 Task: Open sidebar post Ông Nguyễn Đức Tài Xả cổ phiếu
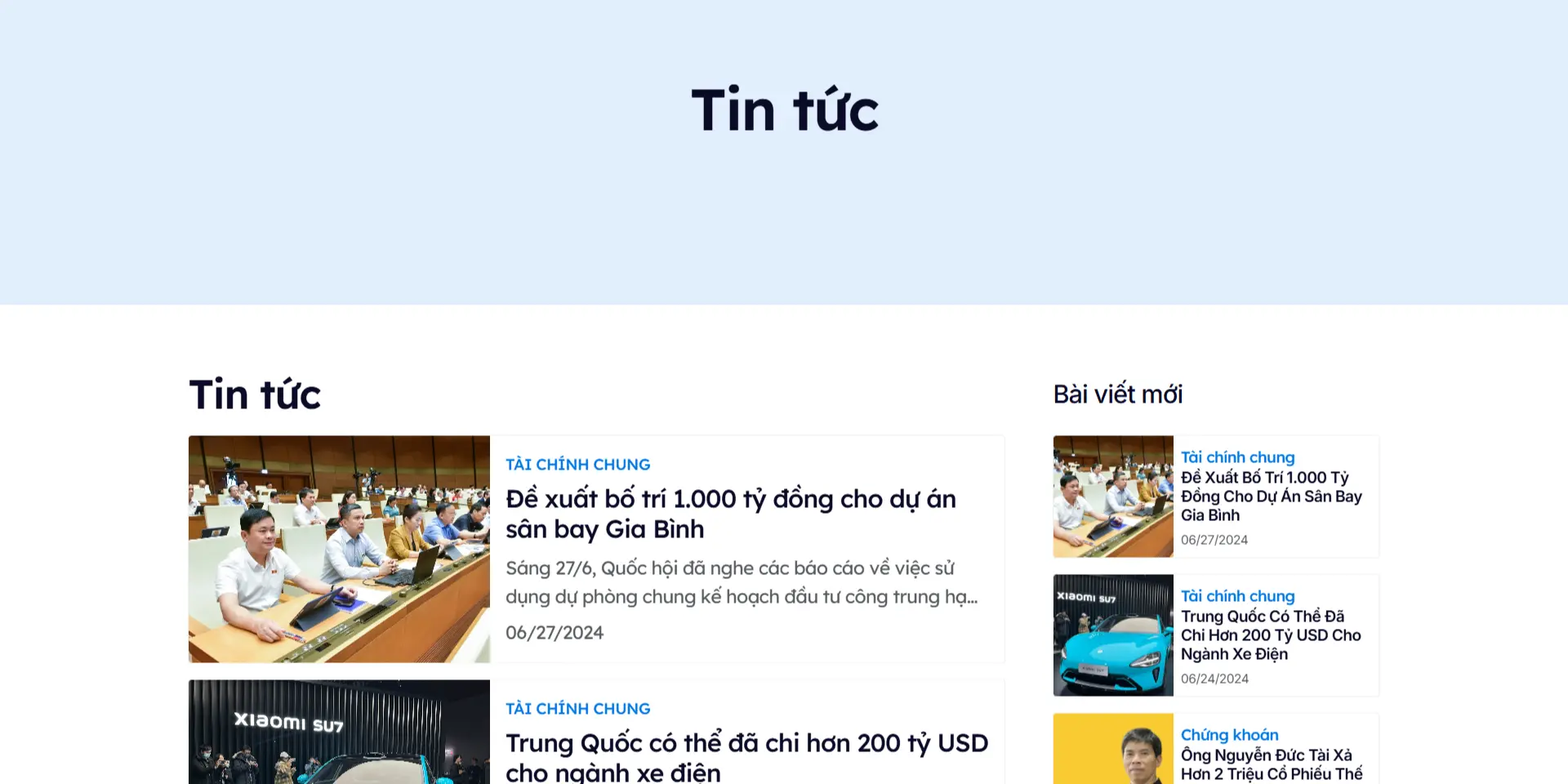[1271, 764]
